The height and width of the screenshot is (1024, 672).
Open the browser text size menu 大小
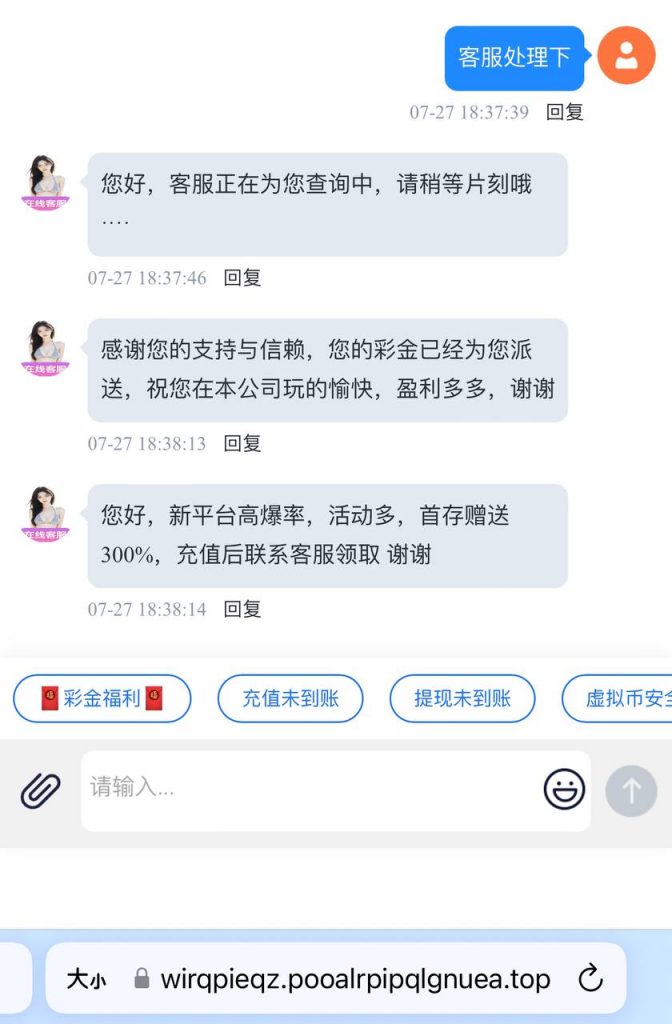86,979
